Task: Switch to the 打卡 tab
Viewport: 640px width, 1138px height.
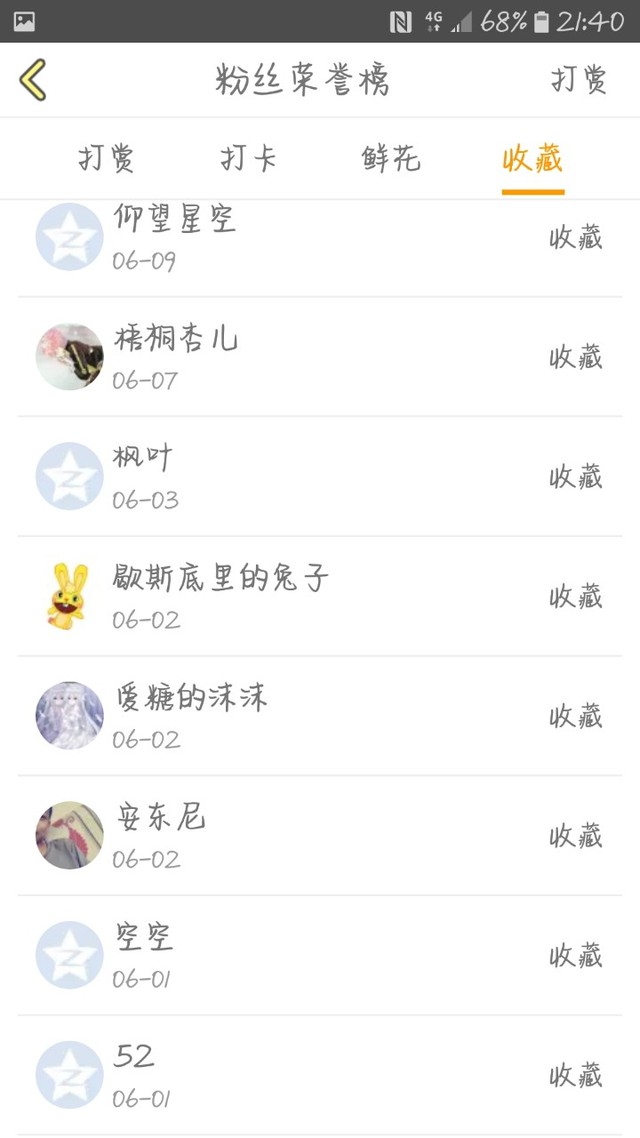Action: (248, 158)
